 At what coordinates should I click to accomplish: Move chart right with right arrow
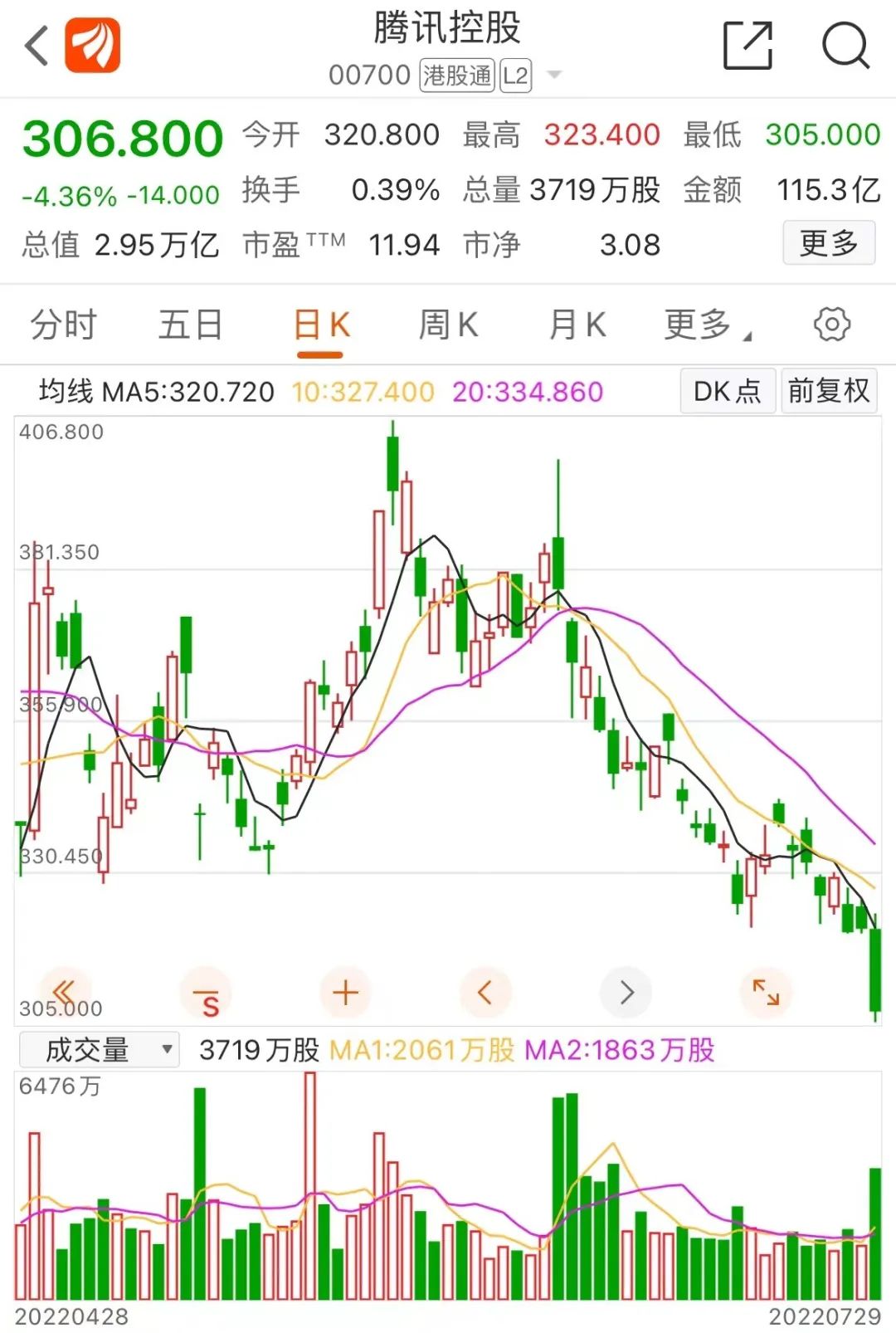(x=626, y=993)
